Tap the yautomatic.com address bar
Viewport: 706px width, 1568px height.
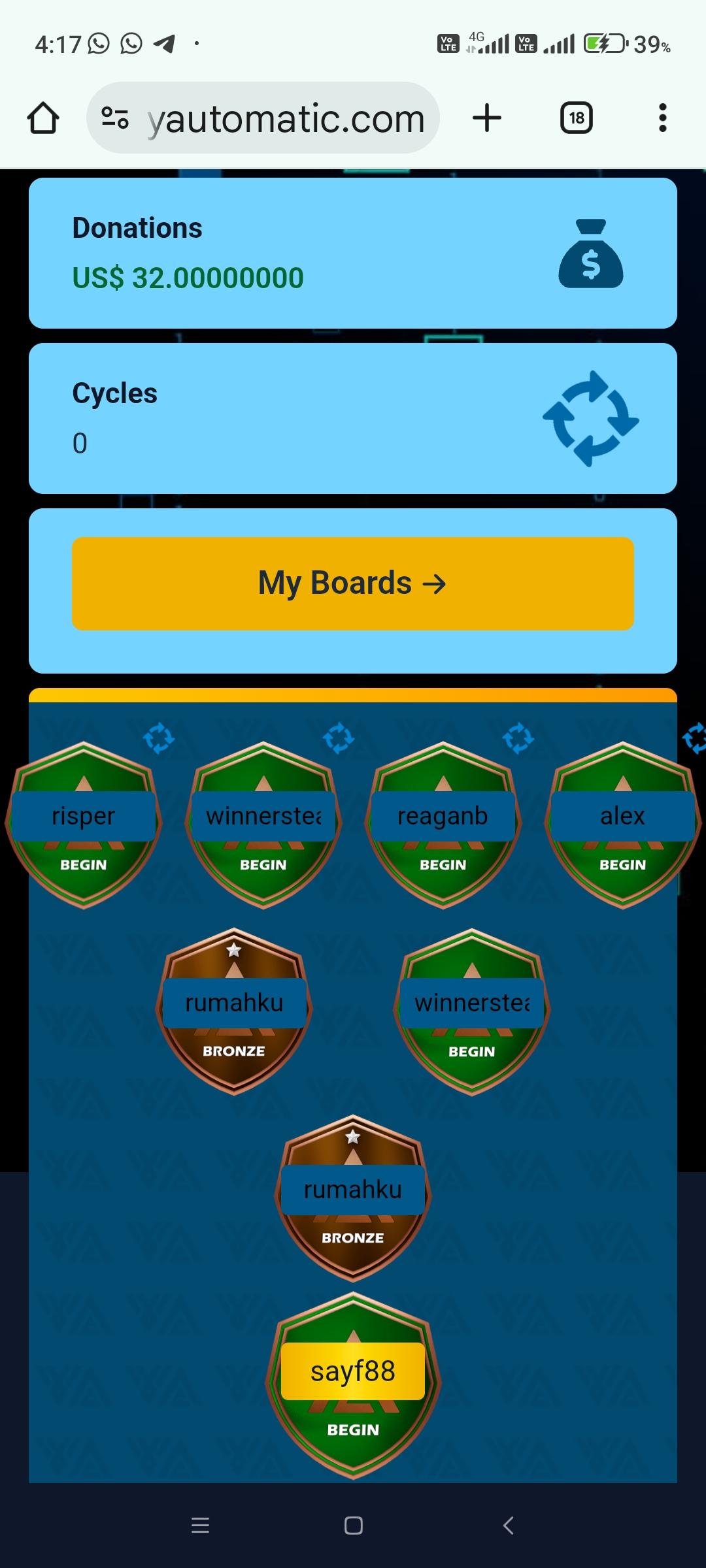(x=263, y=118)
